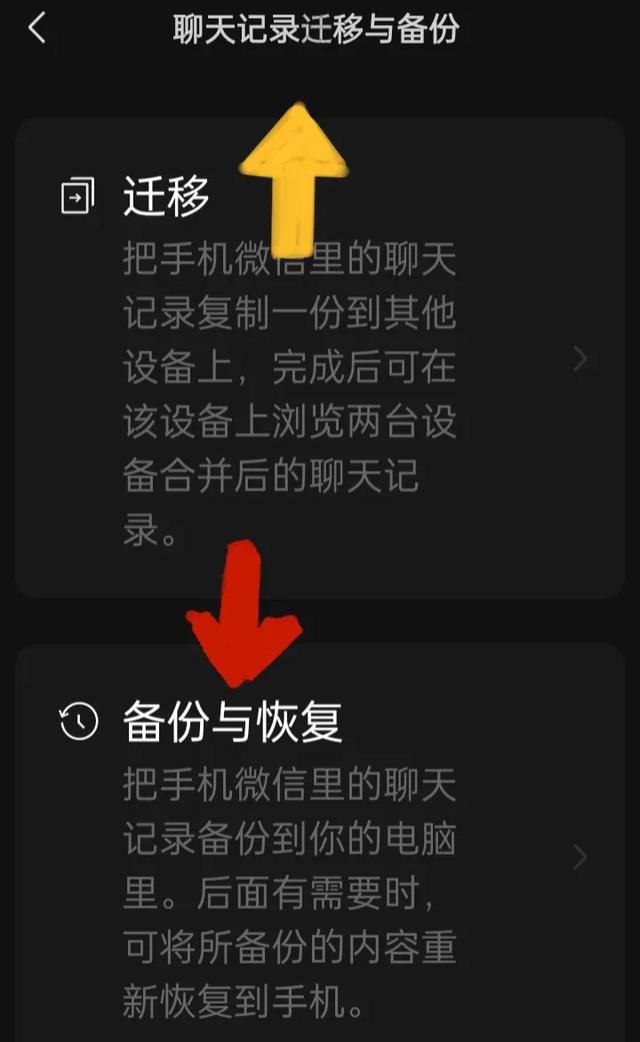This screenshot has height=1042, width=640.
Task: Open the 迁移 chat migration option
Action: (x=320, y=358)
